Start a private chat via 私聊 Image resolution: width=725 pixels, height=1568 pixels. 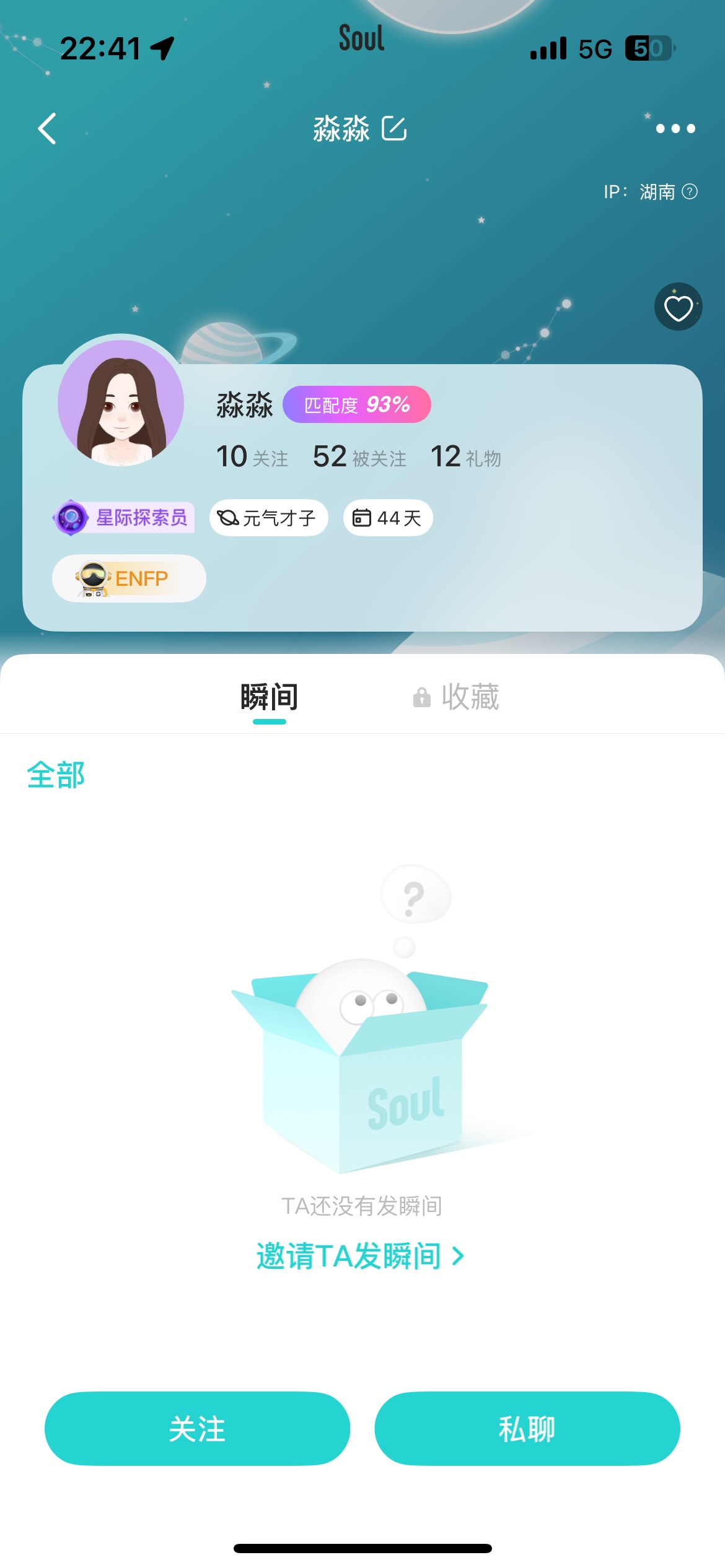(x=527, y=1429)
